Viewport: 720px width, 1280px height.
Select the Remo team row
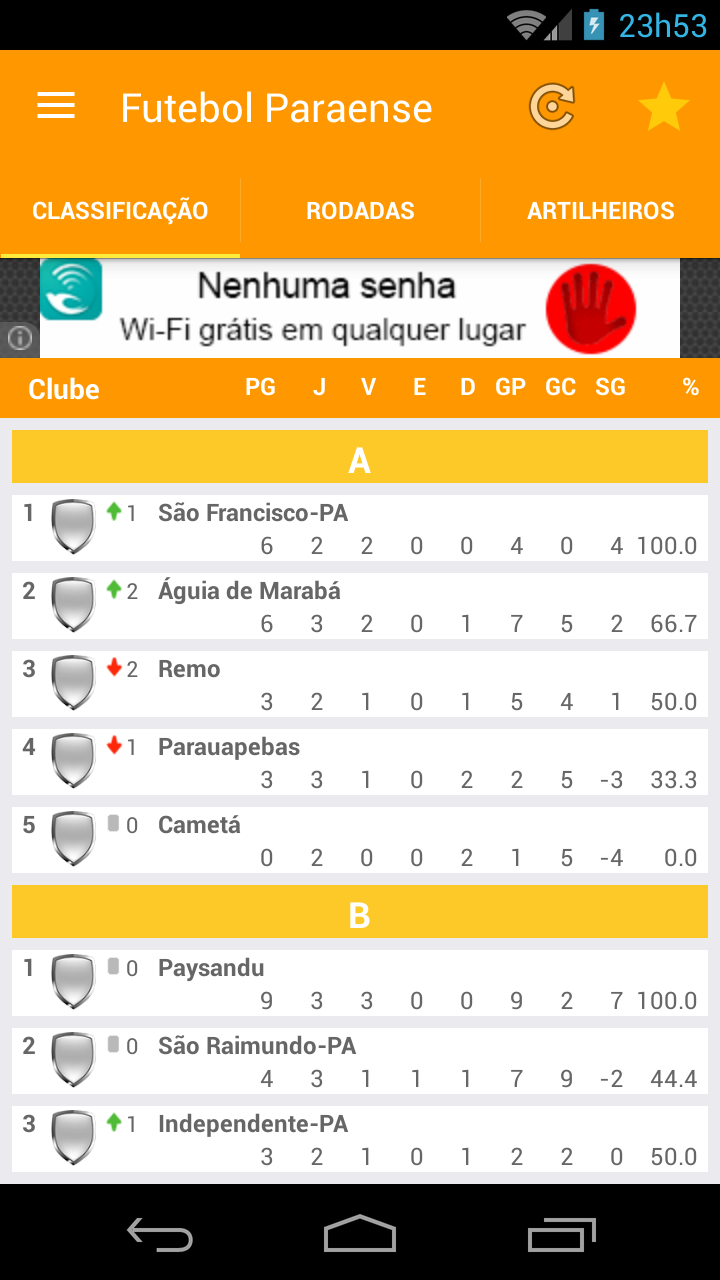[x=360, y=684]
